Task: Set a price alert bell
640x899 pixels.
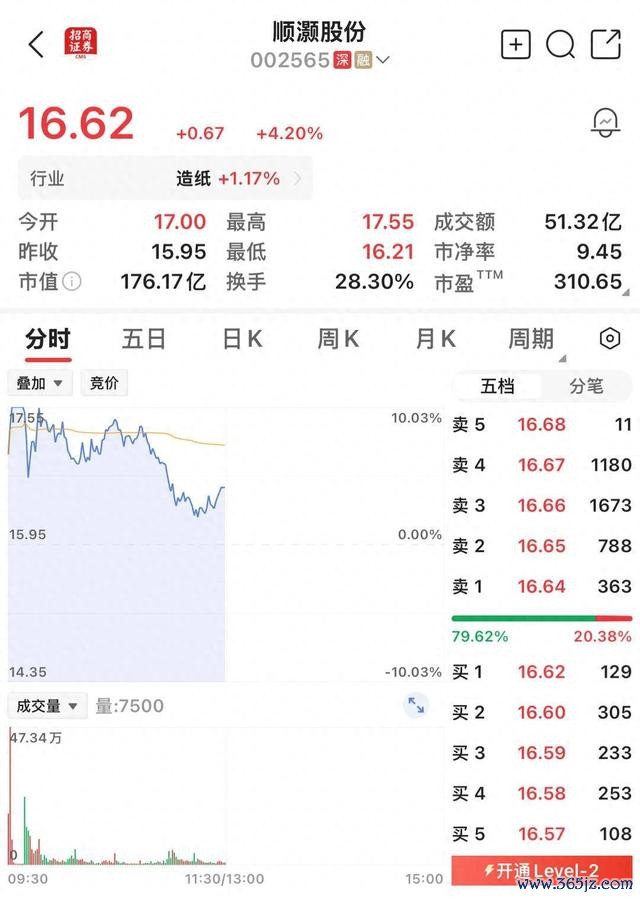Action: click(x=605, y=122)
